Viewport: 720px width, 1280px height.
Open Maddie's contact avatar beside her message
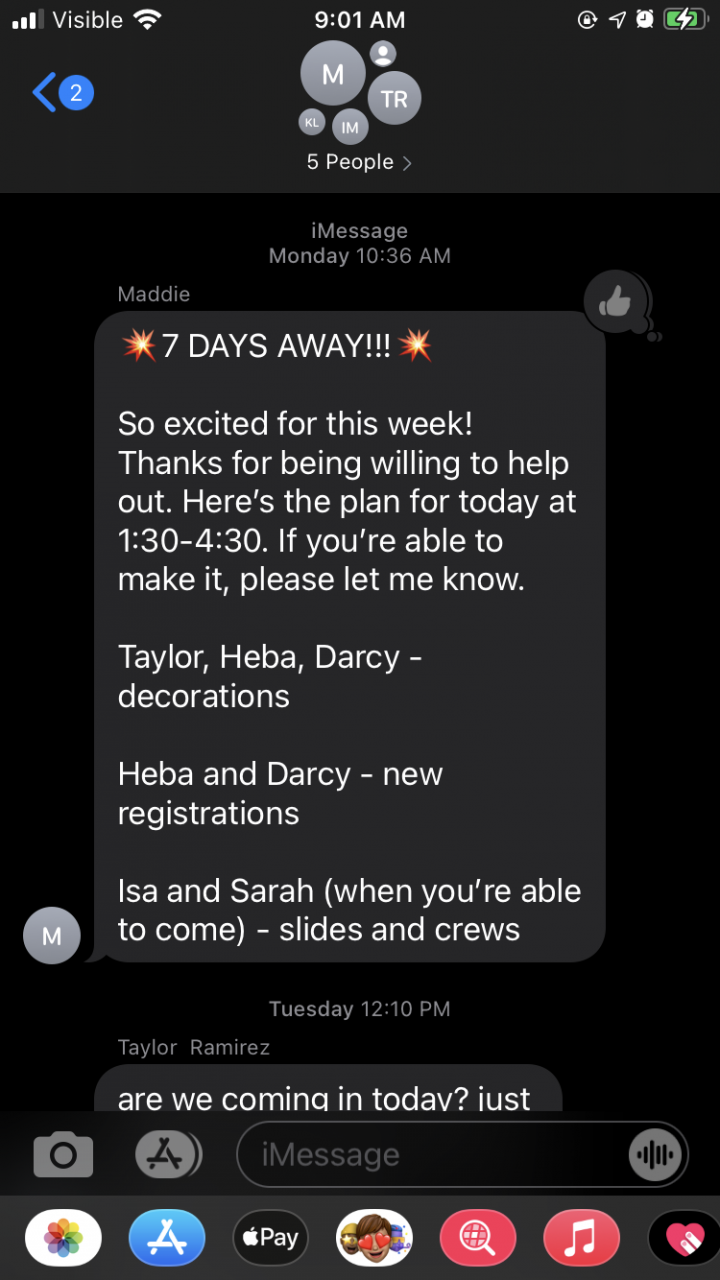(x=52, y=936)
